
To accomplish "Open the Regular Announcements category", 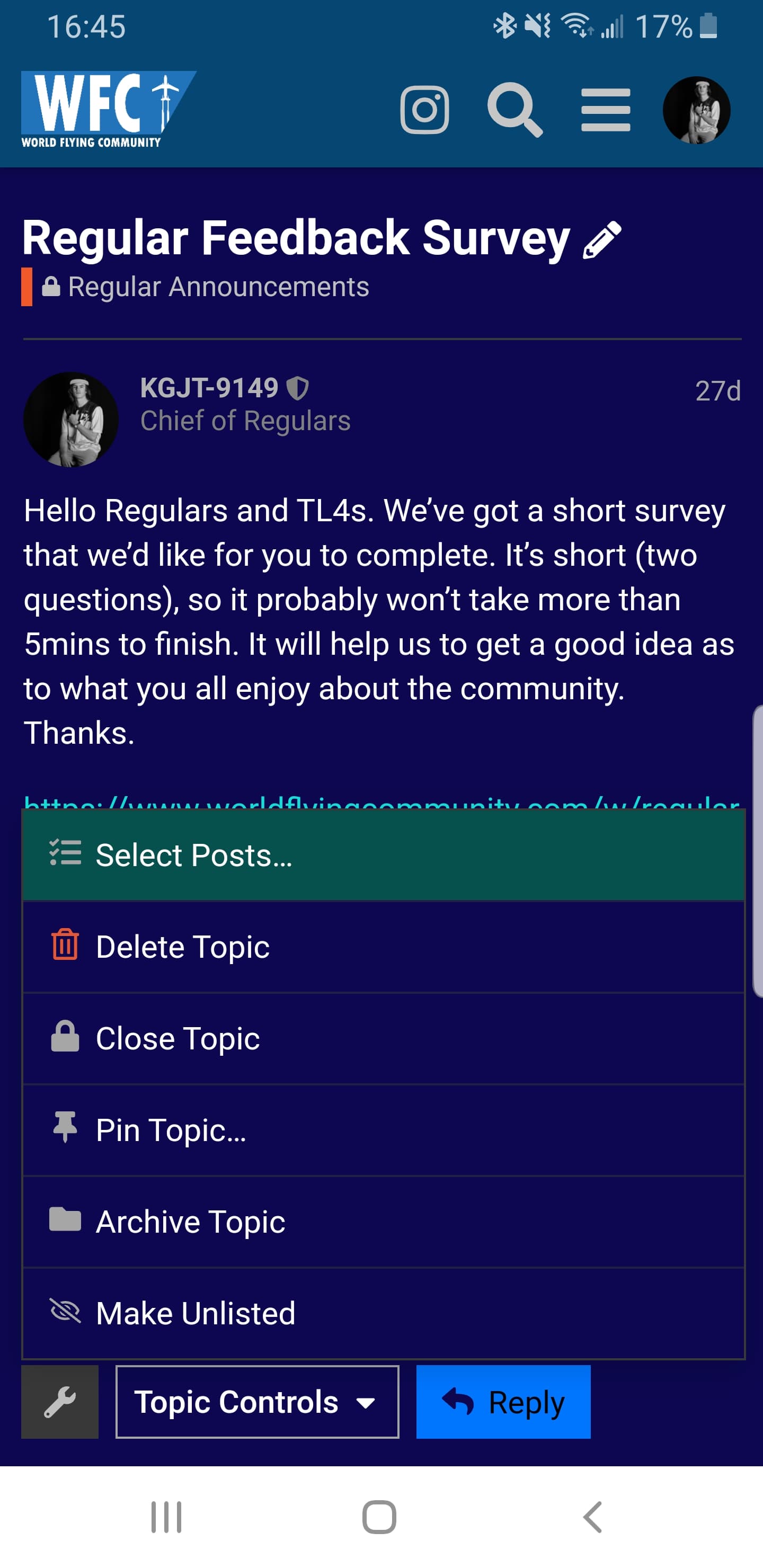I will pos(218,287).
